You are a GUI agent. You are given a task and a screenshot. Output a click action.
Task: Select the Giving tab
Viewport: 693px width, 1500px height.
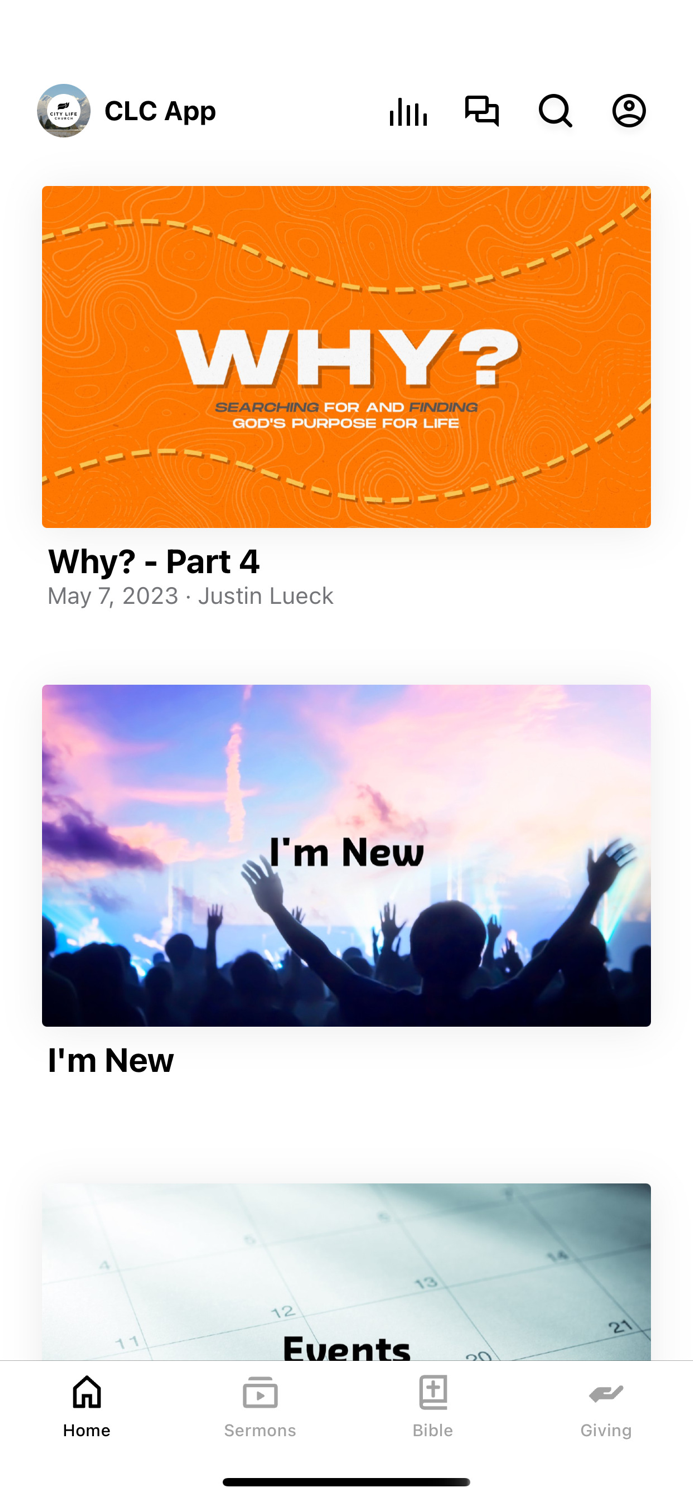pyautogui.click(x=606, y=1406)
